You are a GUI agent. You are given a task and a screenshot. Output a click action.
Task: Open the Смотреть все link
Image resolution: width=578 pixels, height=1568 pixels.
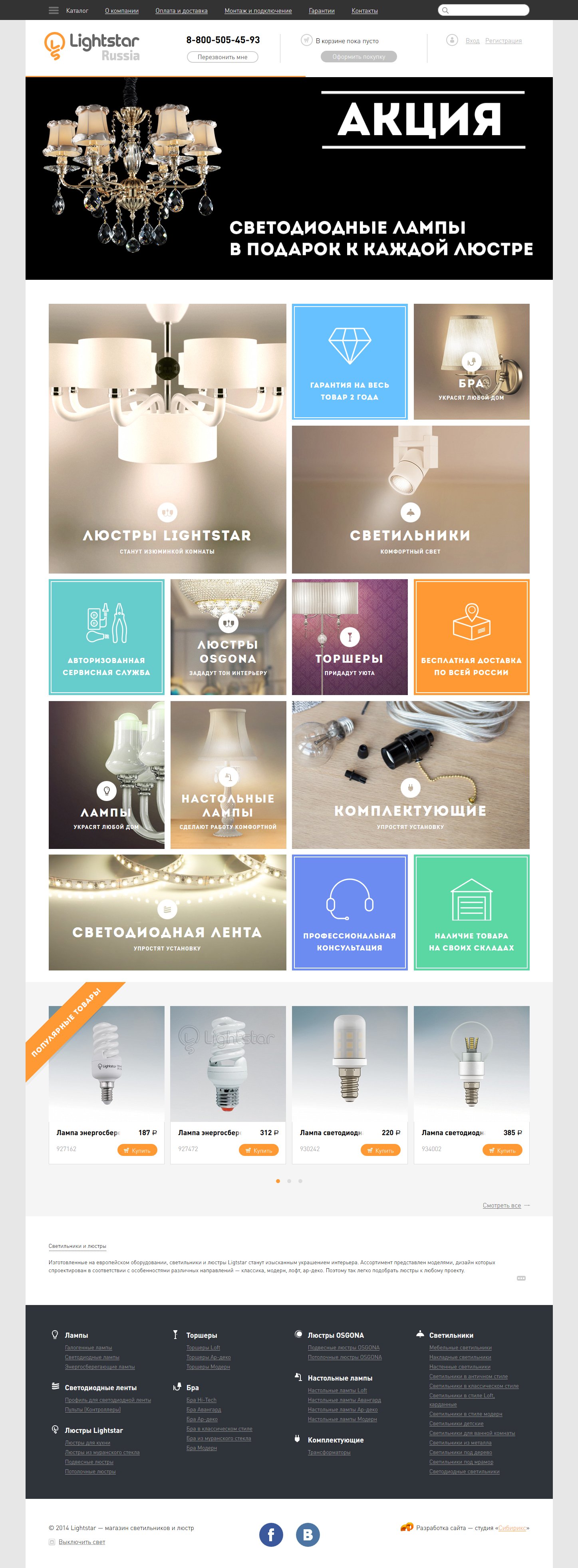pos(502,1205)
